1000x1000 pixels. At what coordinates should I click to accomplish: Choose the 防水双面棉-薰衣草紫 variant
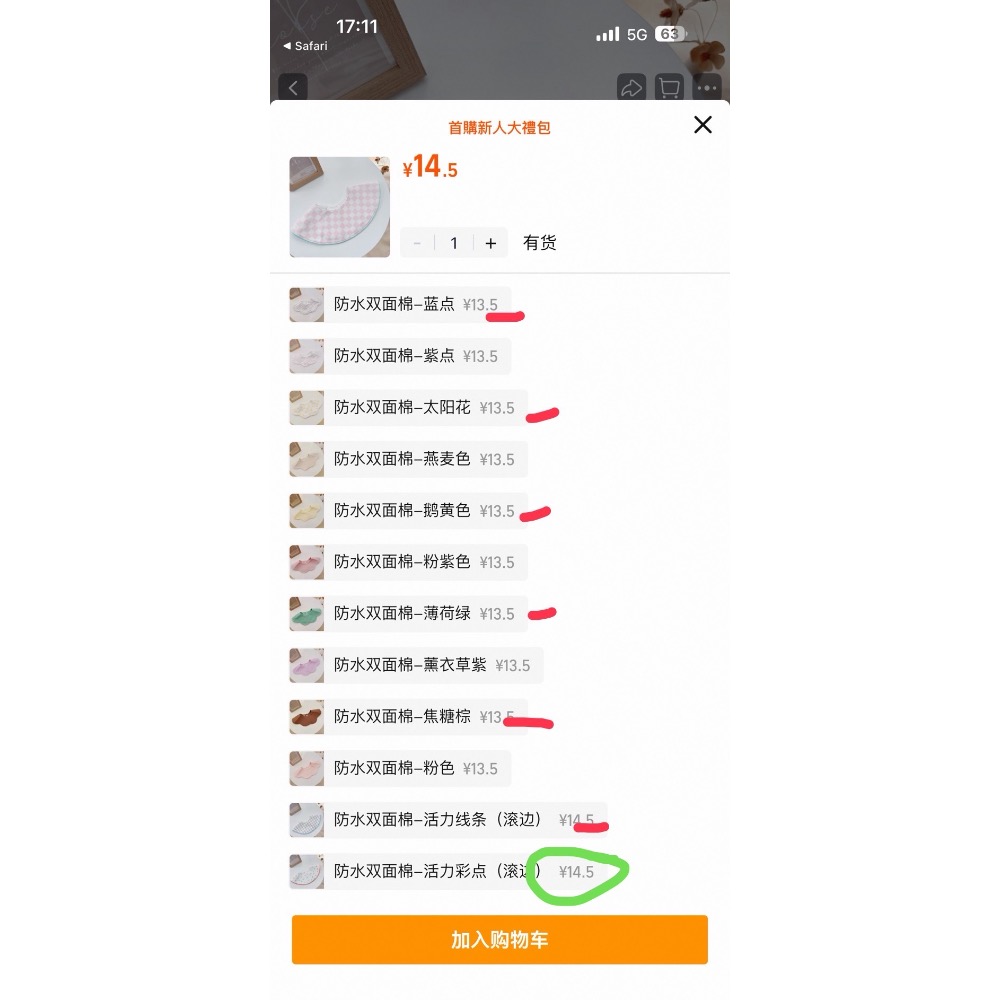(416, 665)
